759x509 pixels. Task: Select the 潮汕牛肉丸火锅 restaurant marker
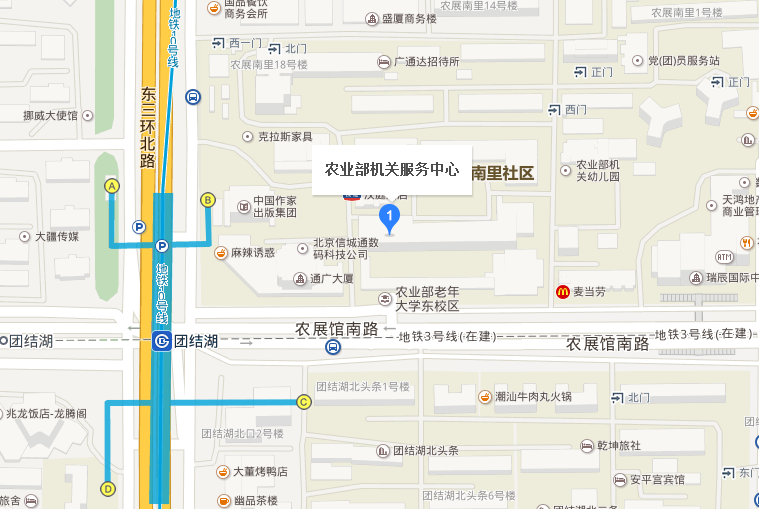pos(486,396)
